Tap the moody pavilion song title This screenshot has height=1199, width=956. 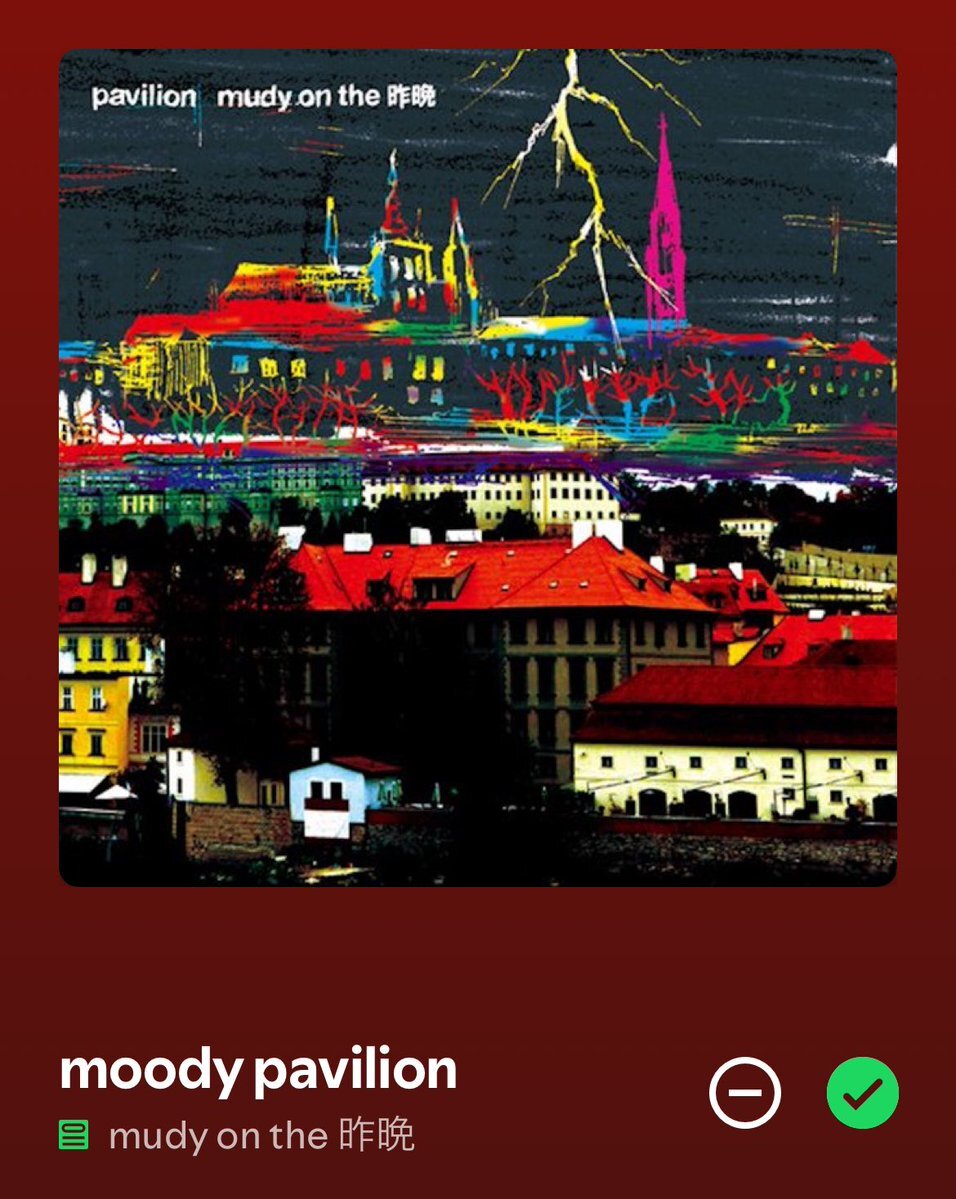click(258, 1070)
